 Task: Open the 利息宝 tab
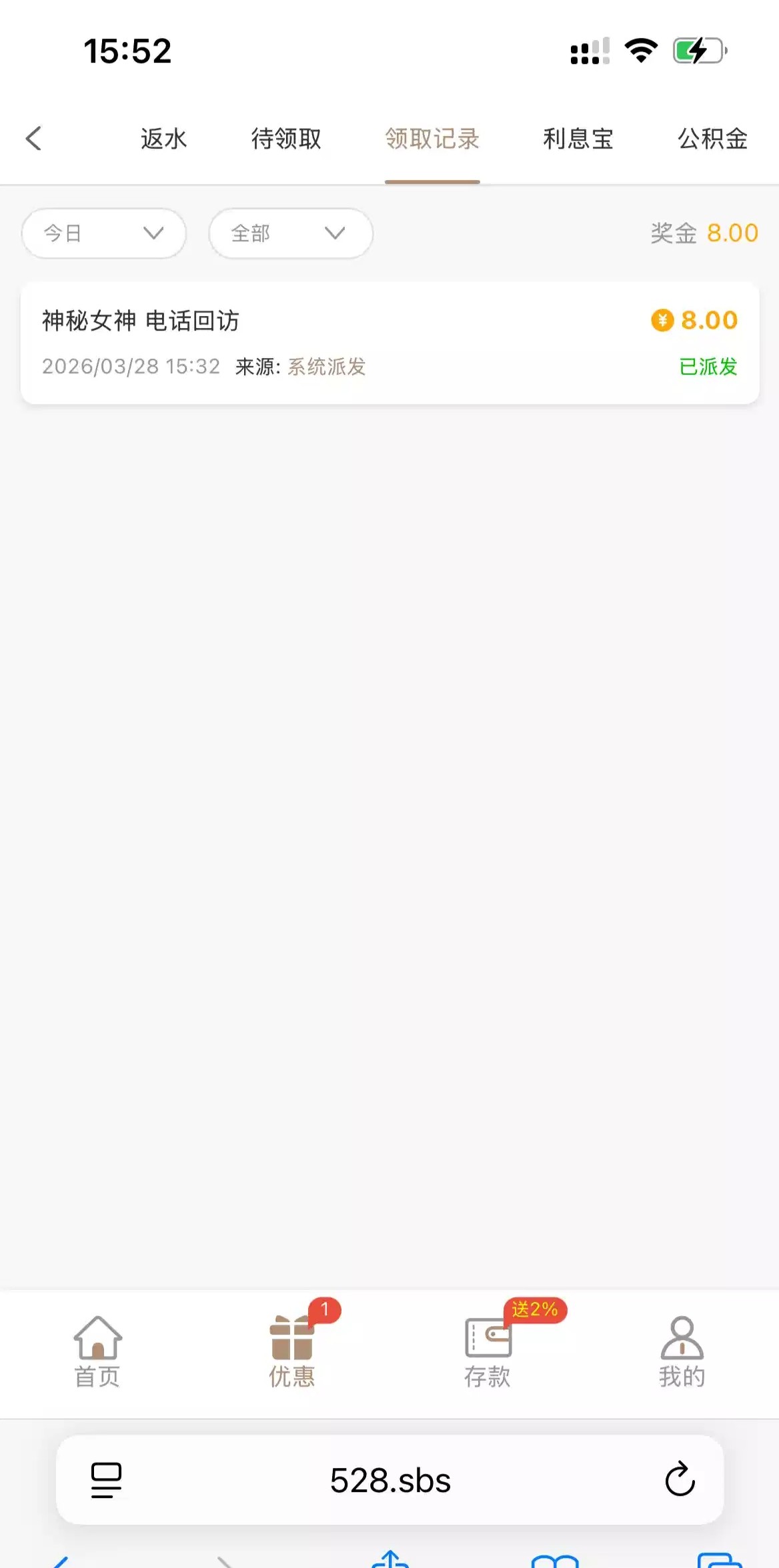click(x=578, y=139)
